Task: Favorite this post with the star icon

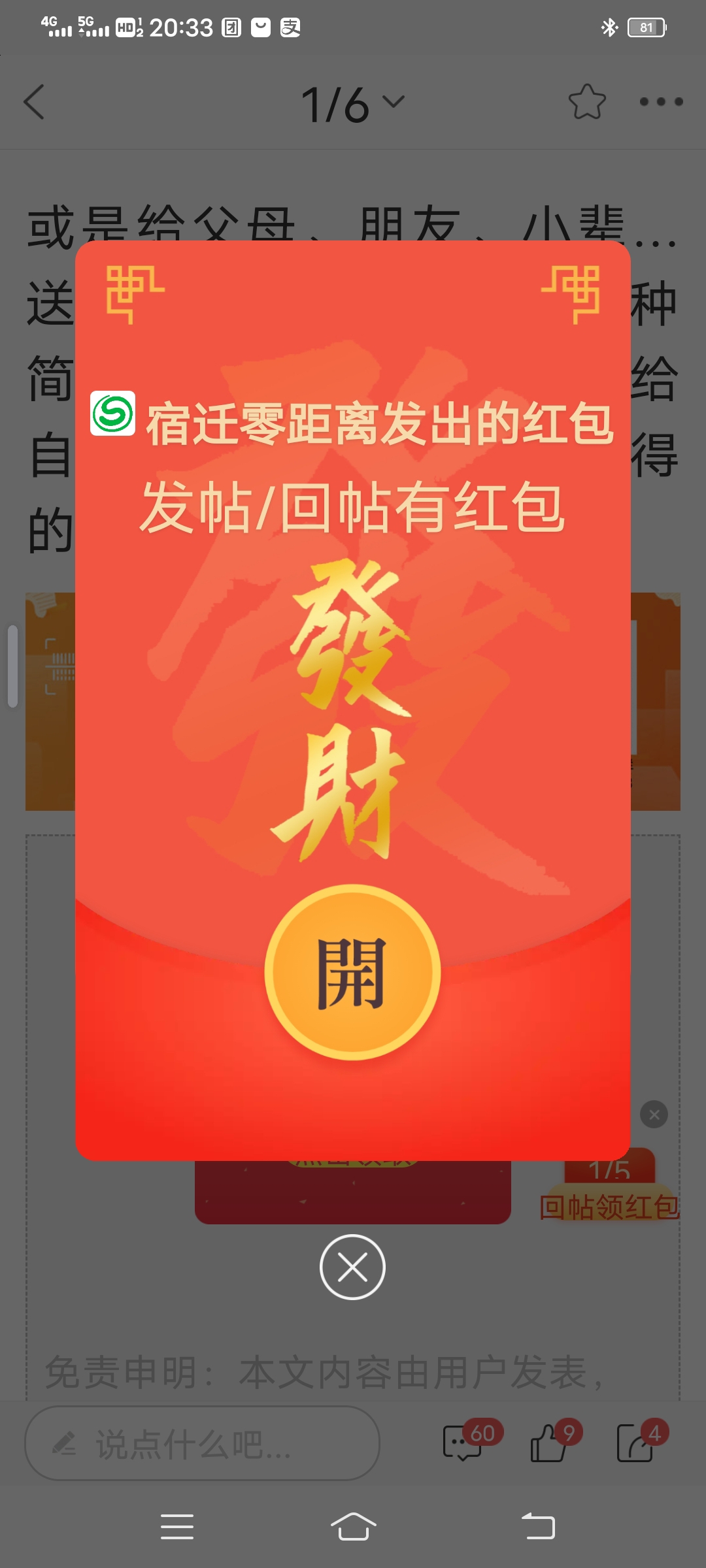Action: point(587,103)
